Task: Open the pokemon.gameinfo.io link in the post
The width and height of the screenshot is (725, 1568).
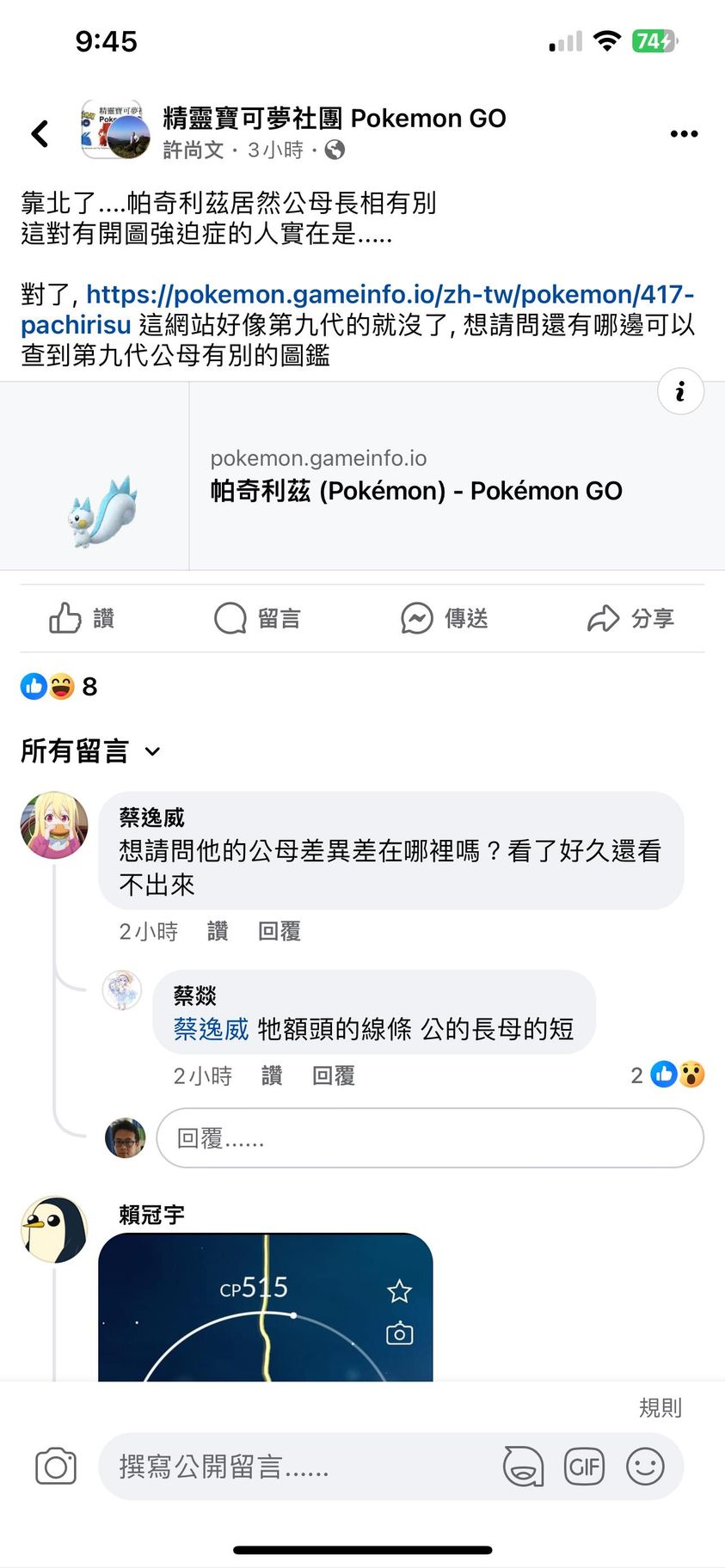Action: pos(389,295)
